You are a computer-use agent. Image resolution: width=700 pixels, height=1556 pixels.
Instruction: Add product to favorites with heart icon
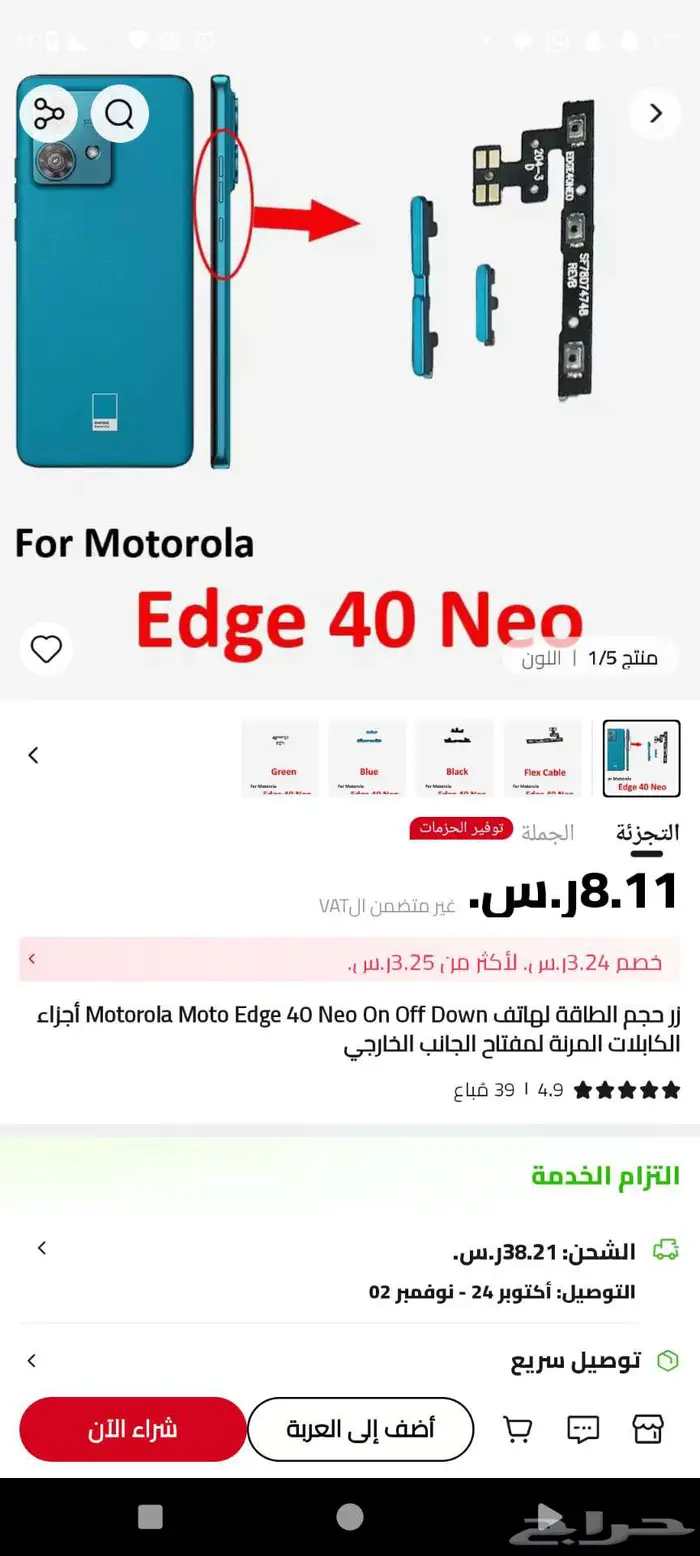[x=46, y=650]
